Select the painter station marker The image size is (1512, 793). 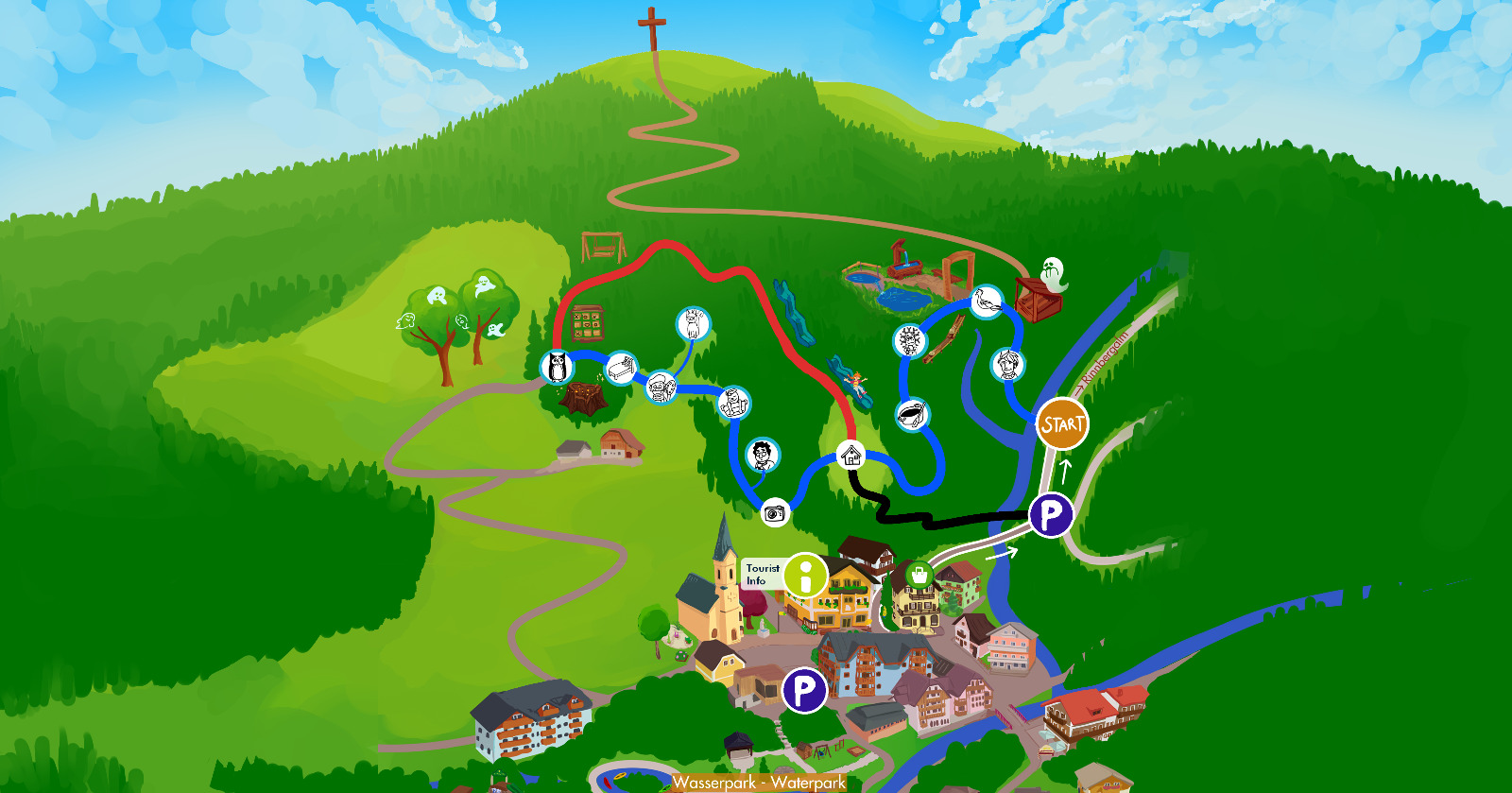(661, 387)
